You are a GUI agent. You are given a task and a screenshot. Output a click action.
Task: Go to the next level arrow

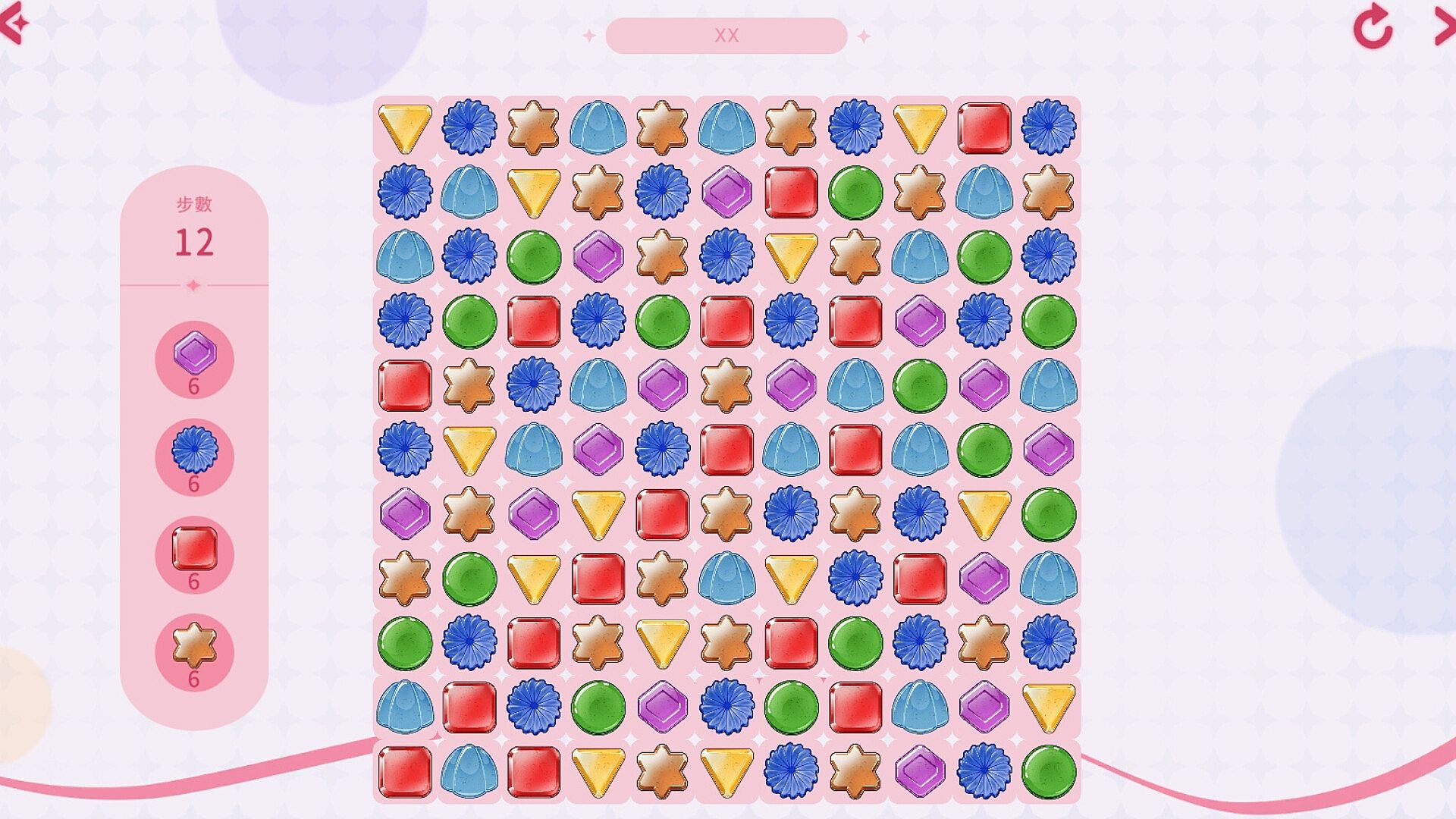1444,27
